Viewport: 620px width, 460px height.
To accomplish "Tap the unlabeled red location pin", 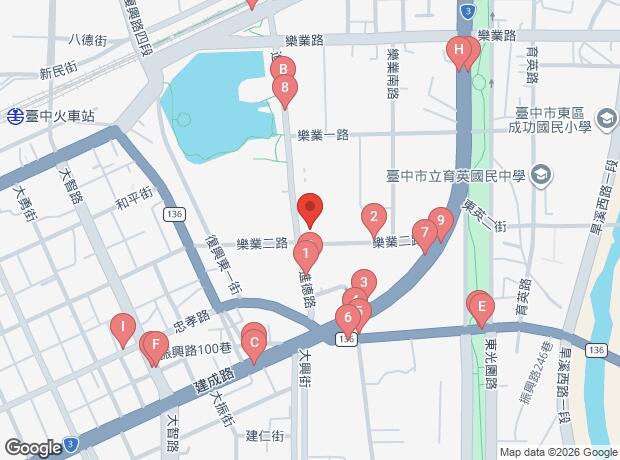I will (x=310, y=208).
